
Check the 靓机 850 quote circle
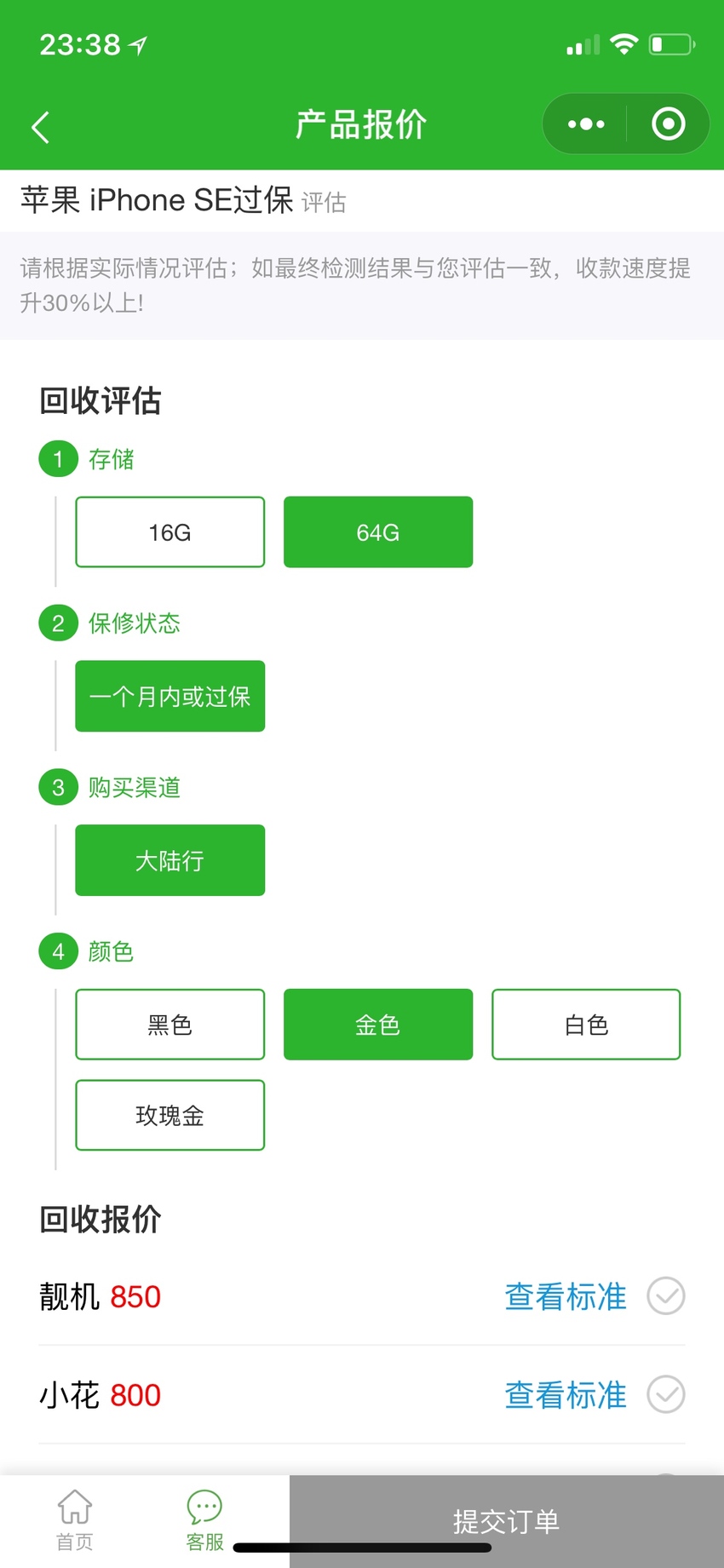(x=666, y=1296)
